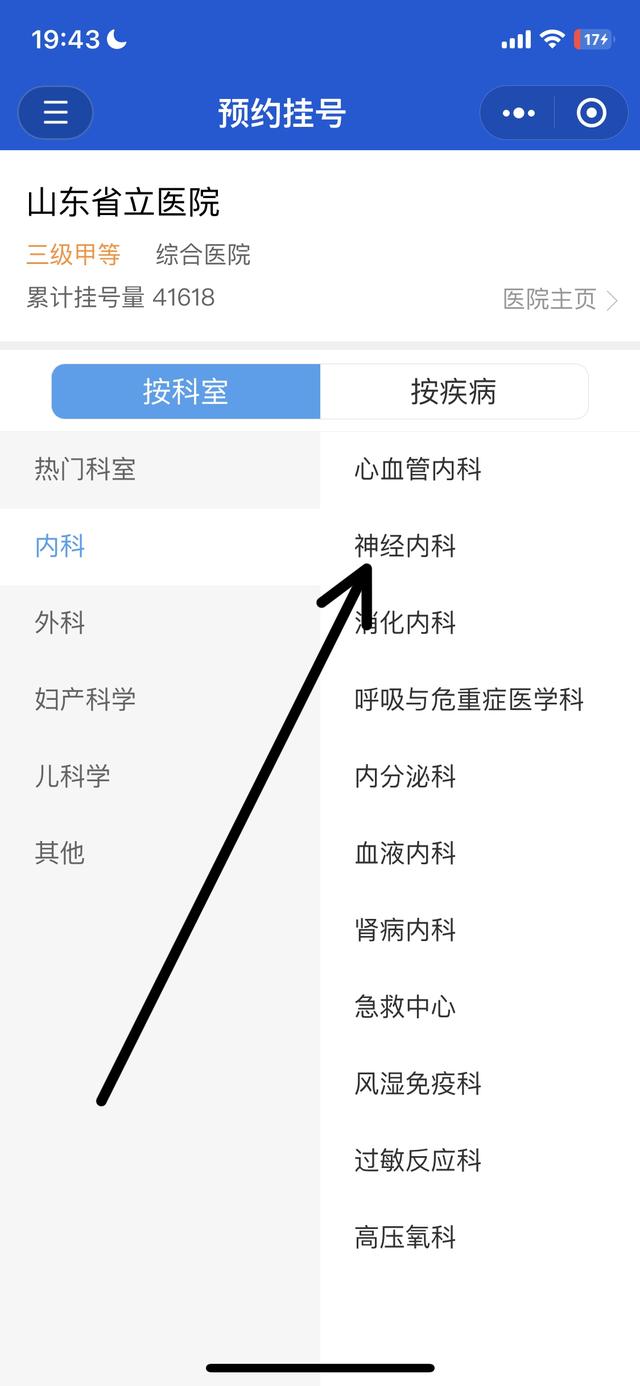Select the 其他 category
Screen dimensions: 640x1386
(x=60, y=853)
